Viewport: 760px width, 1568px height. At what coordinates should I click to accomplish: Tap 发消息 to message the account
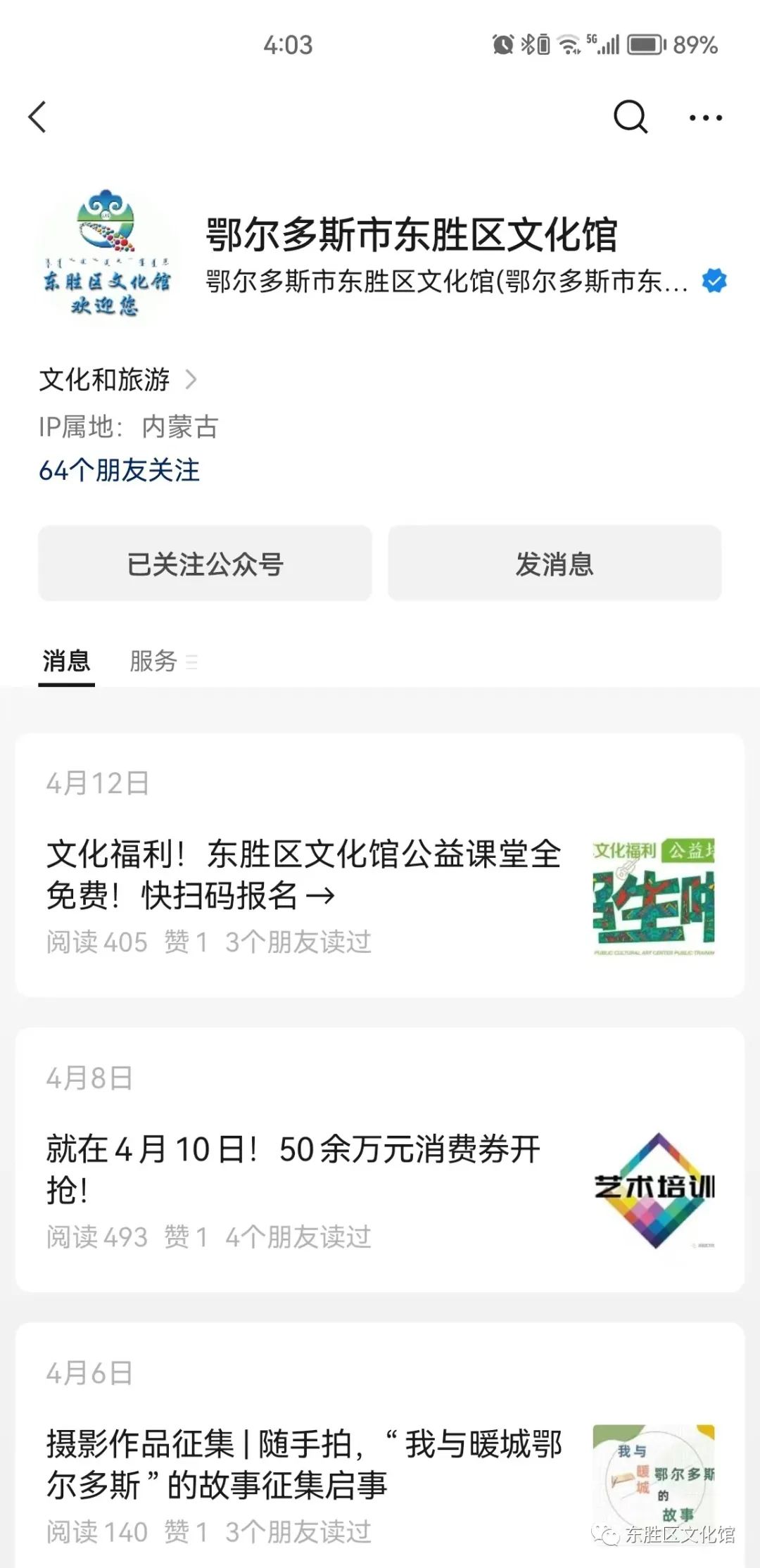pyautogui.click(x=555, y=564)
